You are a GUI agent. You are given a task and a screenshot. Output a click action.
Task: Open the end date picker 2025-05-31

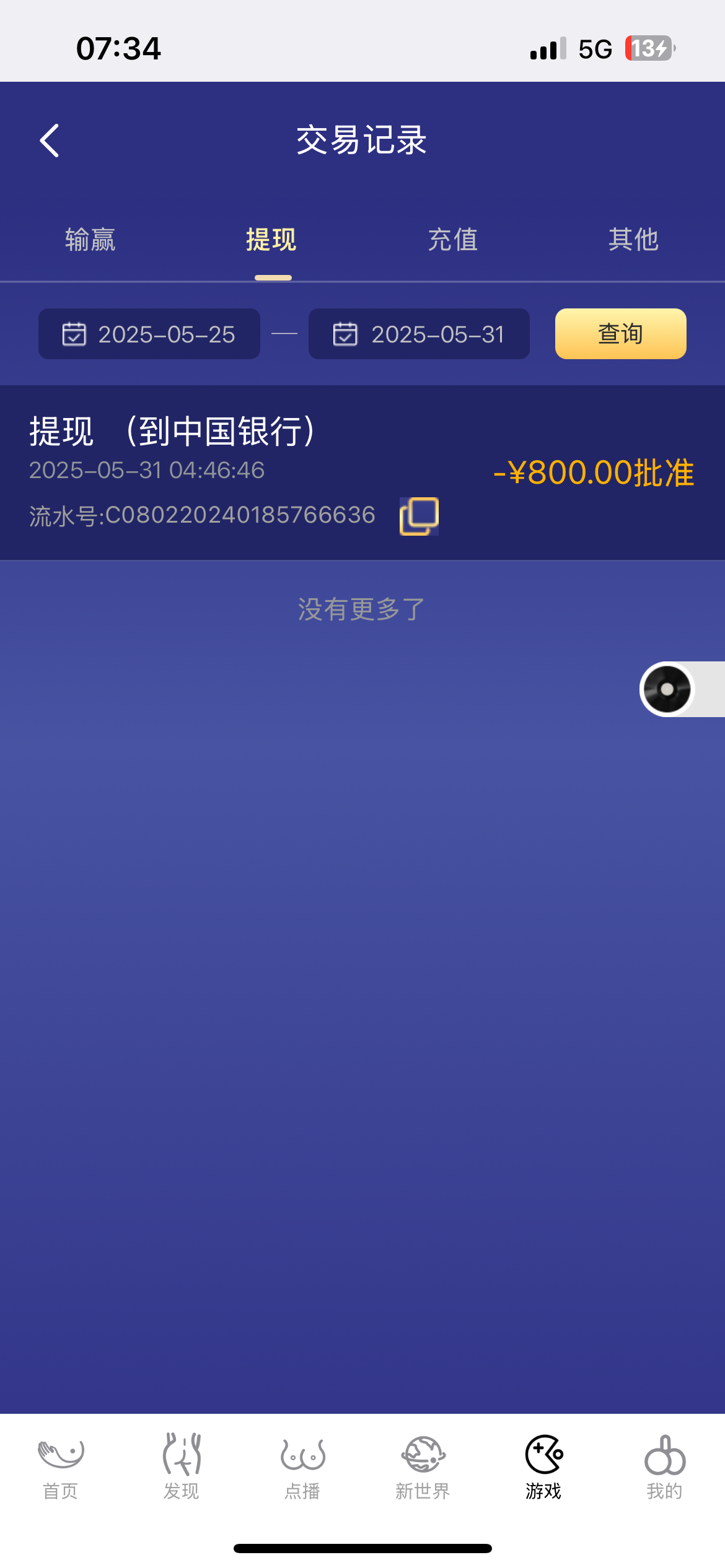point(418,334)
